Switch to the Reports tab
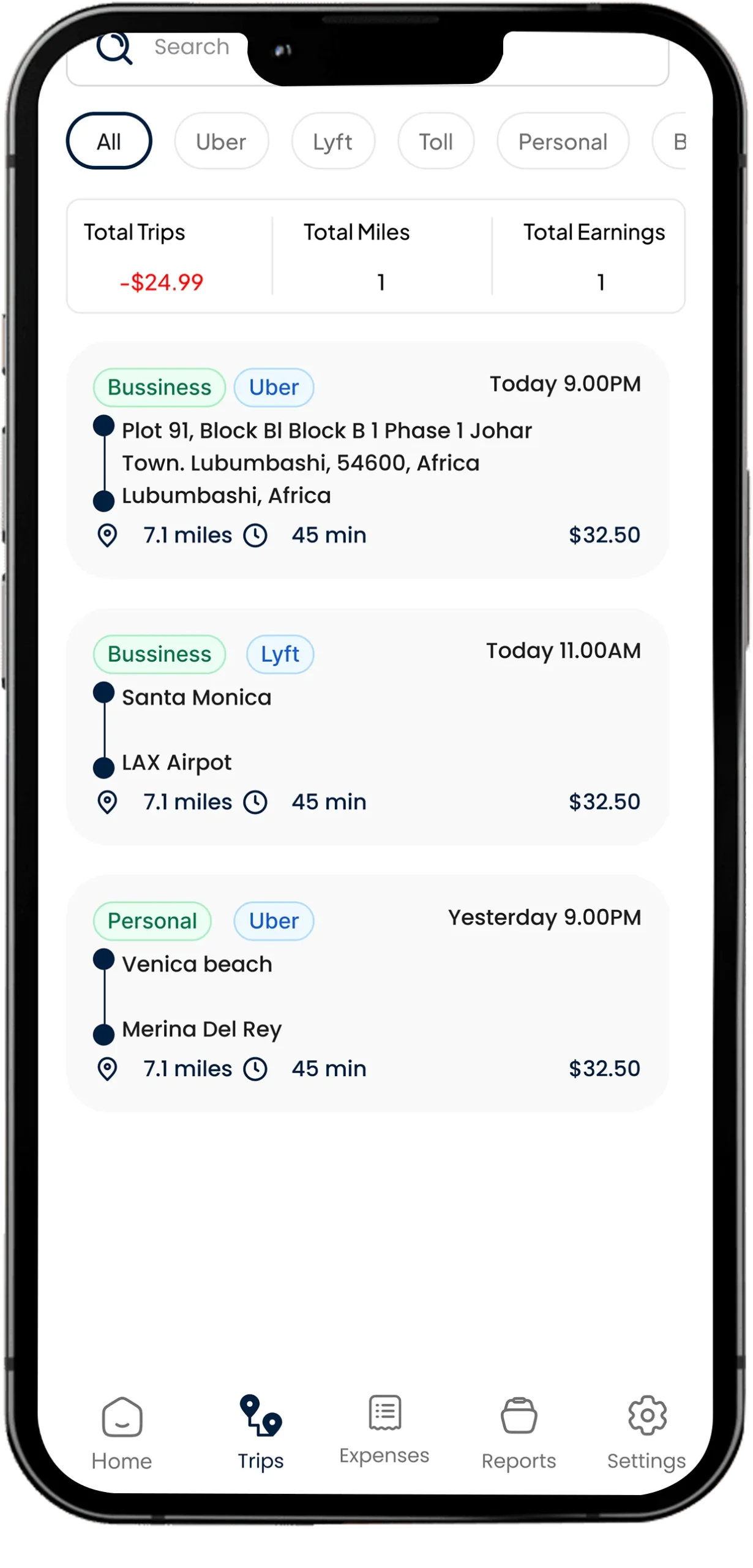The image size is (753, 1568). pos(519,1433)
